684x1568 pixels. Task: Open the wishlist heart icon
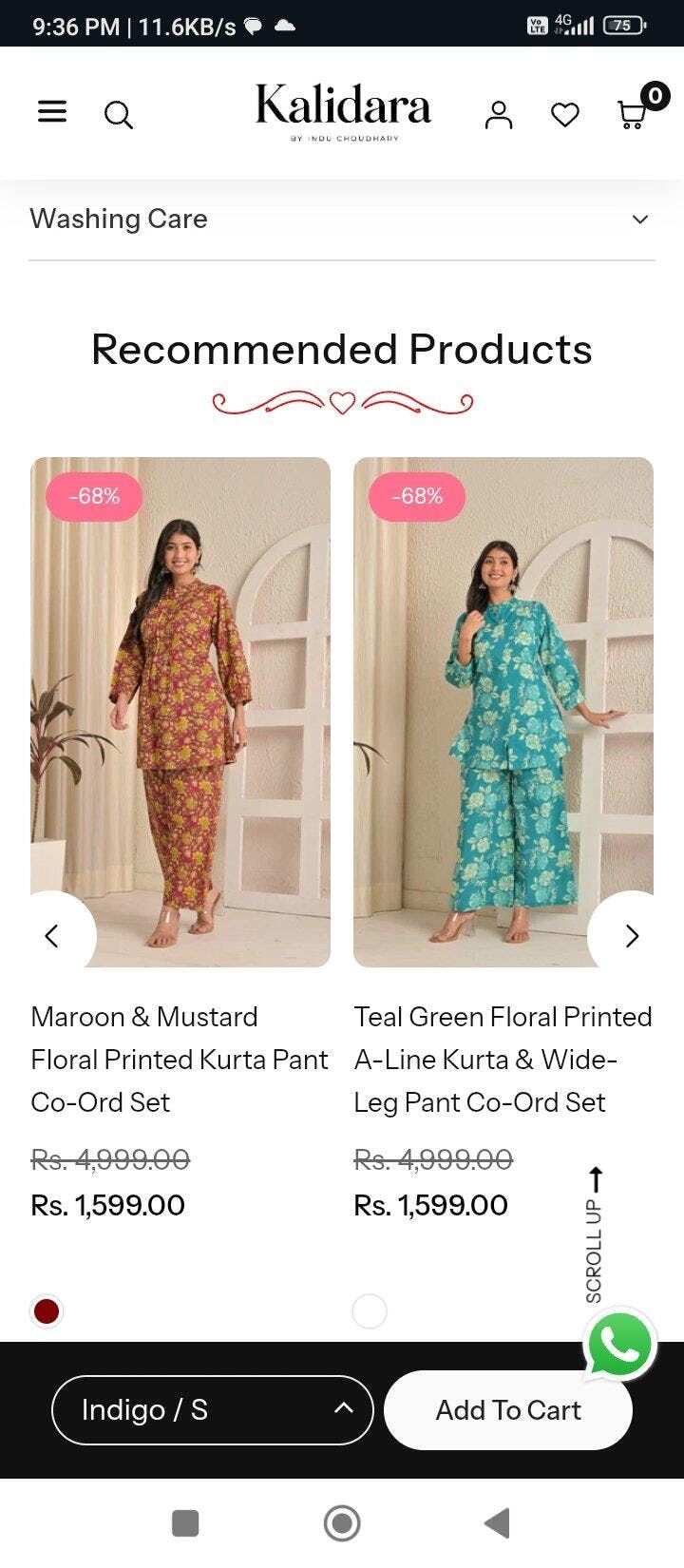tap(565, 115)
